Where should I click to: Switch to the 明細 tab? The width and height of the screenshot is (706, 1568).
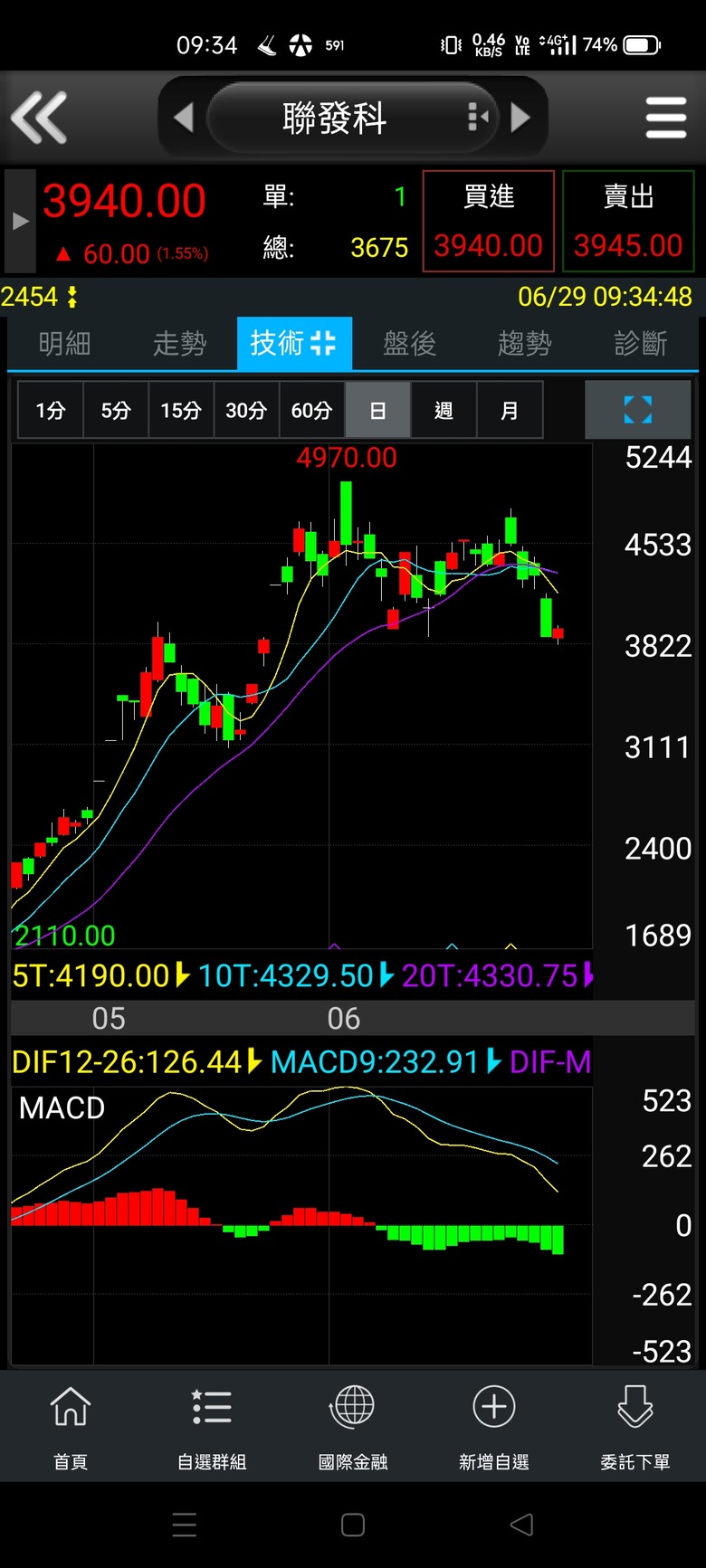point(65,343)
